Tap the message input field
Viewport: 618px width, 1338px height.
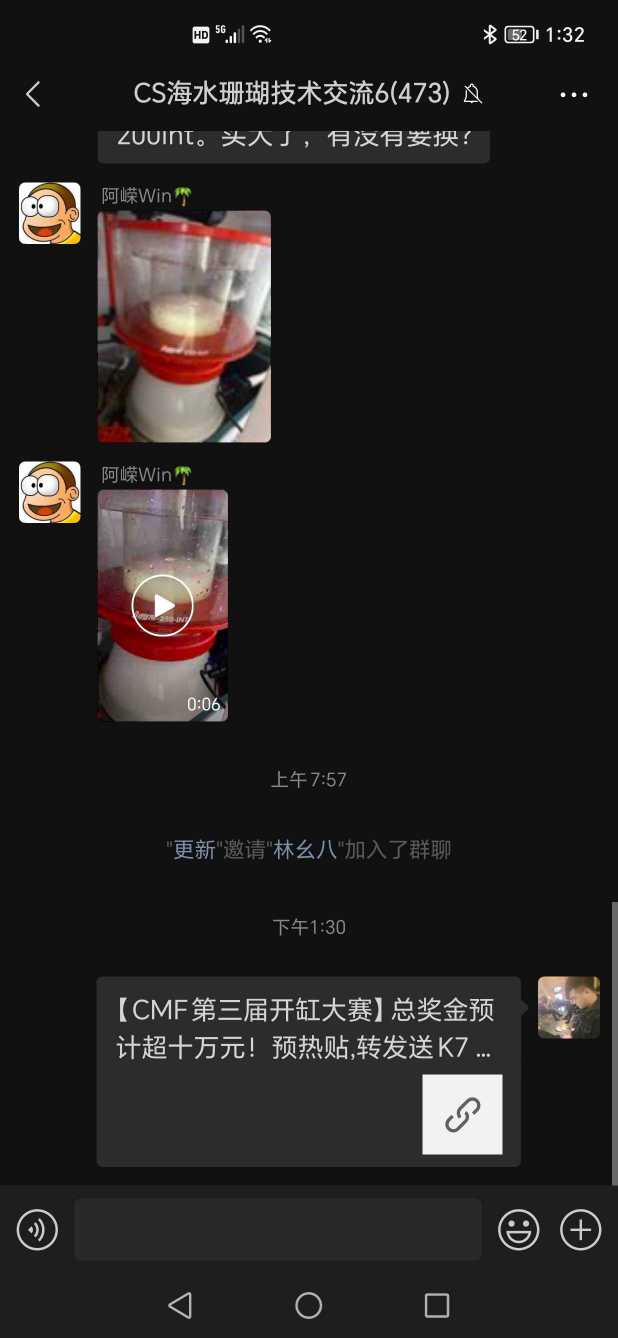[277, 1229]
